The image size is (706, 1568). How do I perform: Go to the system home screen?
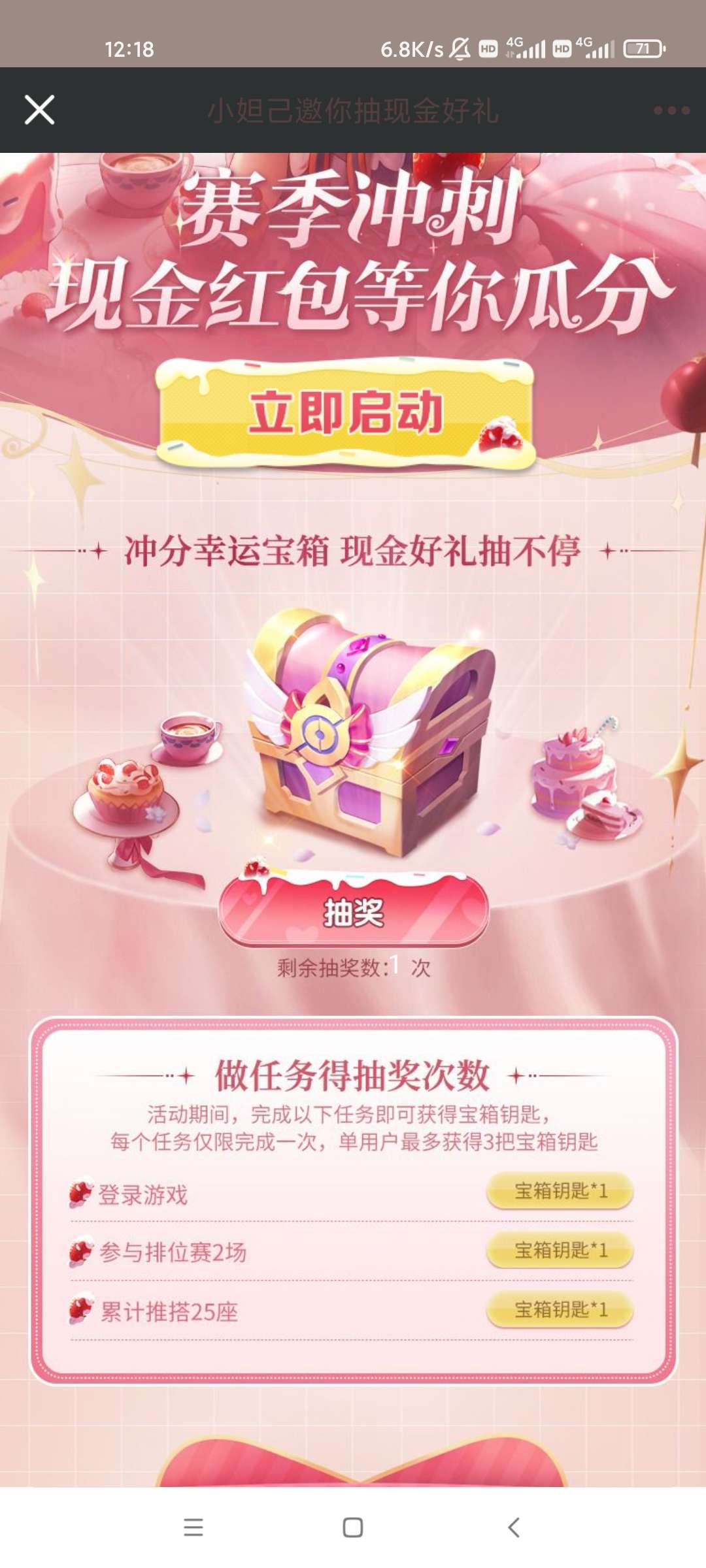tap(353, 1527)
